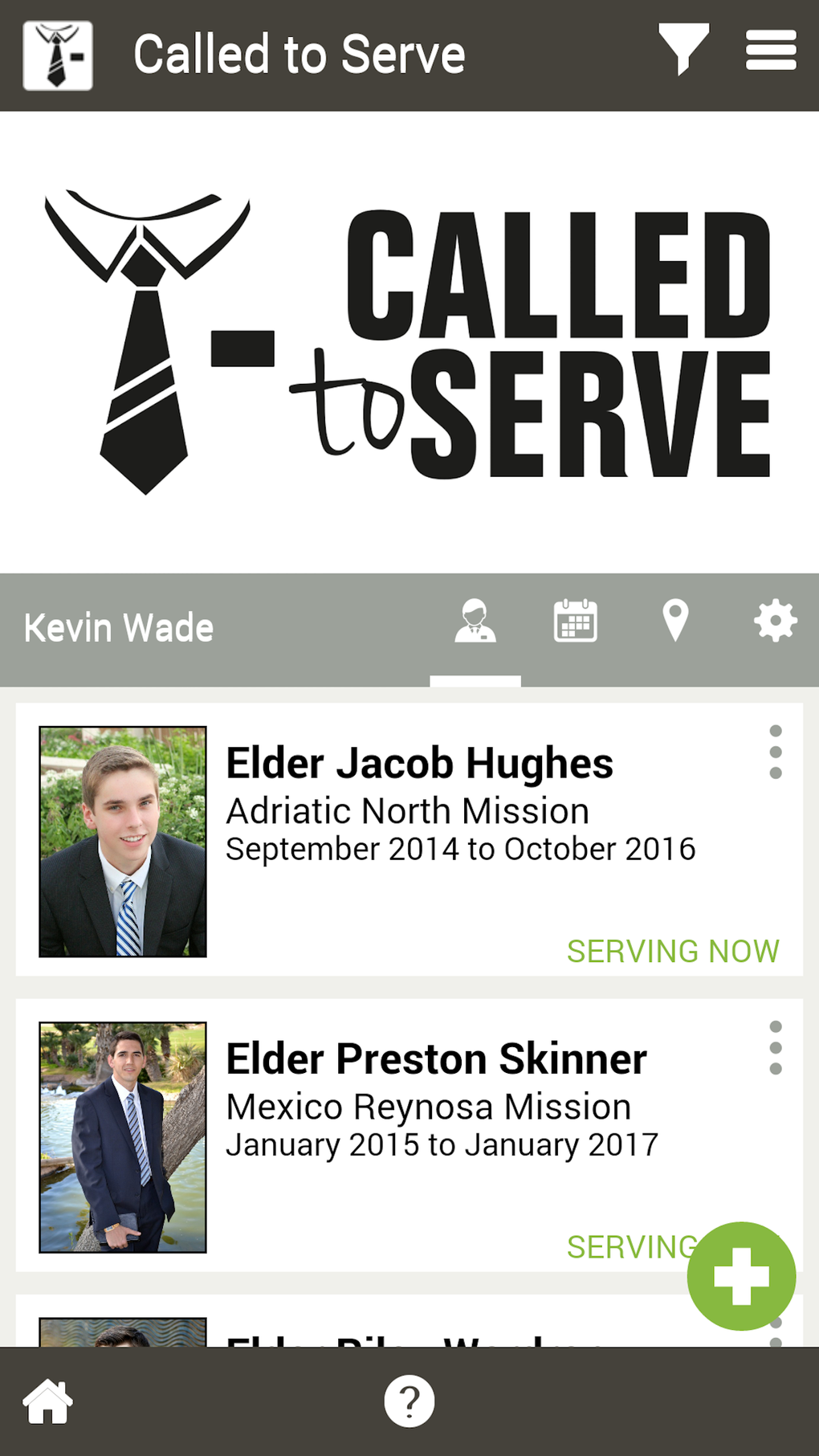Viewport: 819px width, 1456px height.
Task: Open options for Elder Preston Skinner
Action: pyautogui.click(x=776, y=1048)
